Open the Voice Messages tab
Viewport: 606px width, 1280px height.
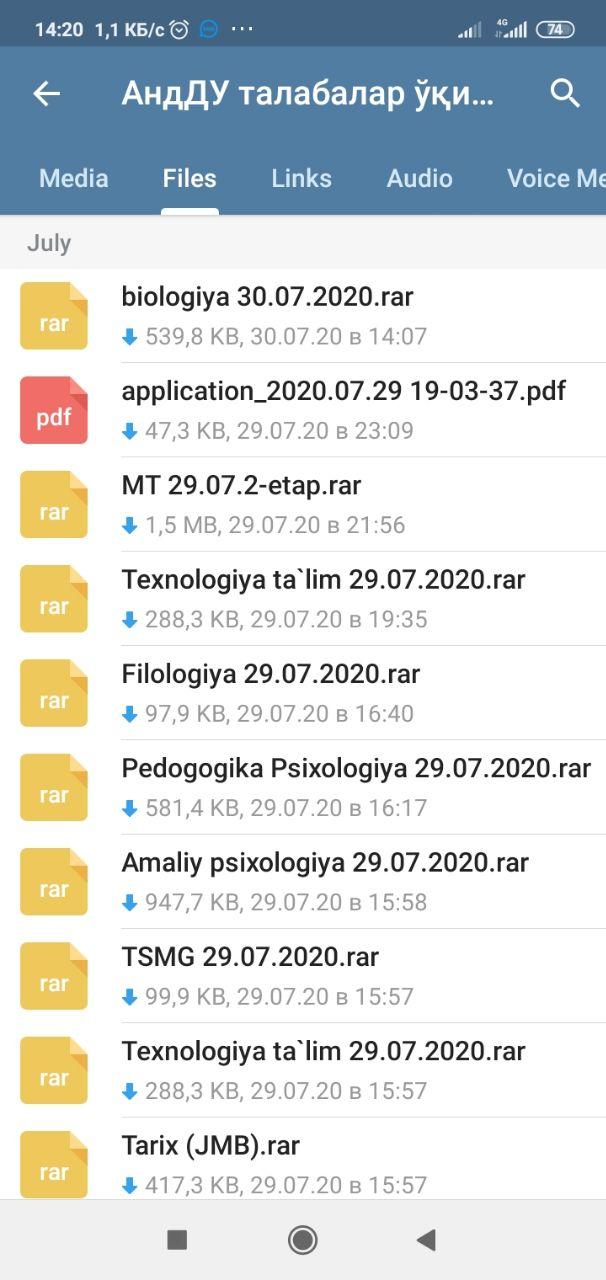(556, 178)
